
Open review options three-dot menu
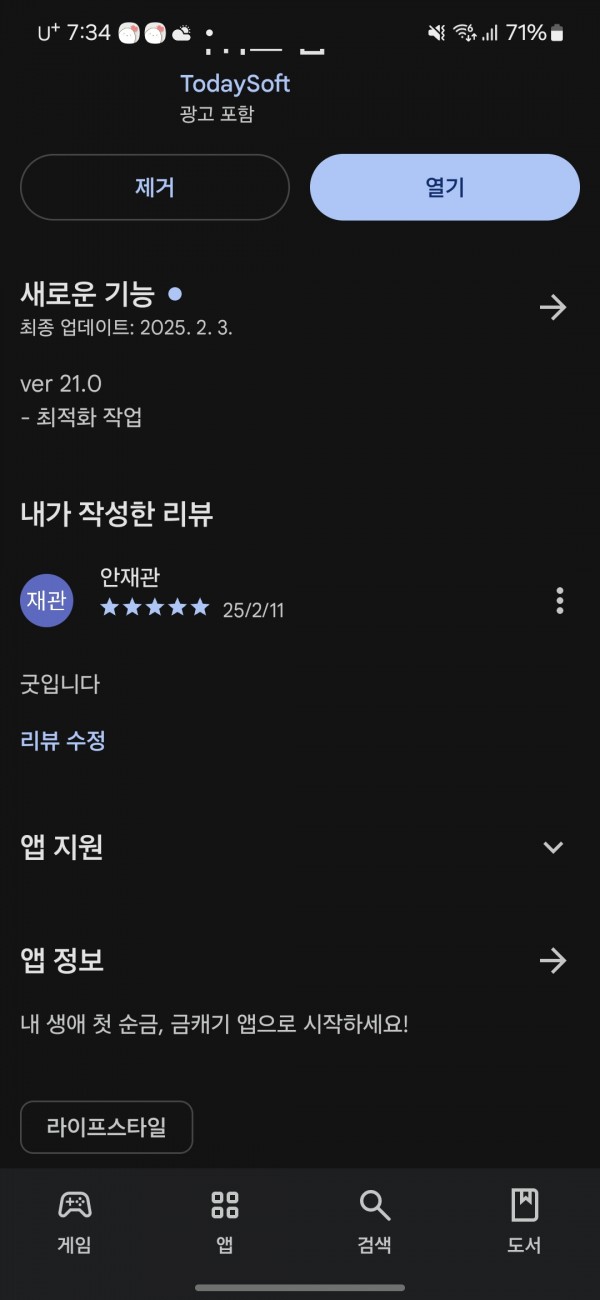tap(559, 600)
